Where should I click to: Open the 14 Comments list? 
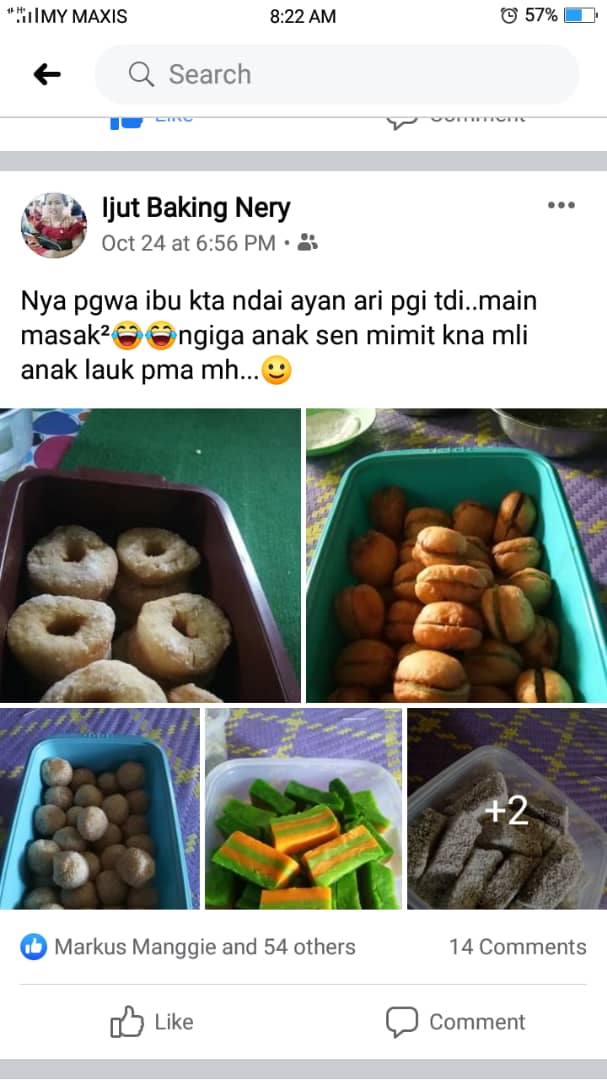click(517, 947)
